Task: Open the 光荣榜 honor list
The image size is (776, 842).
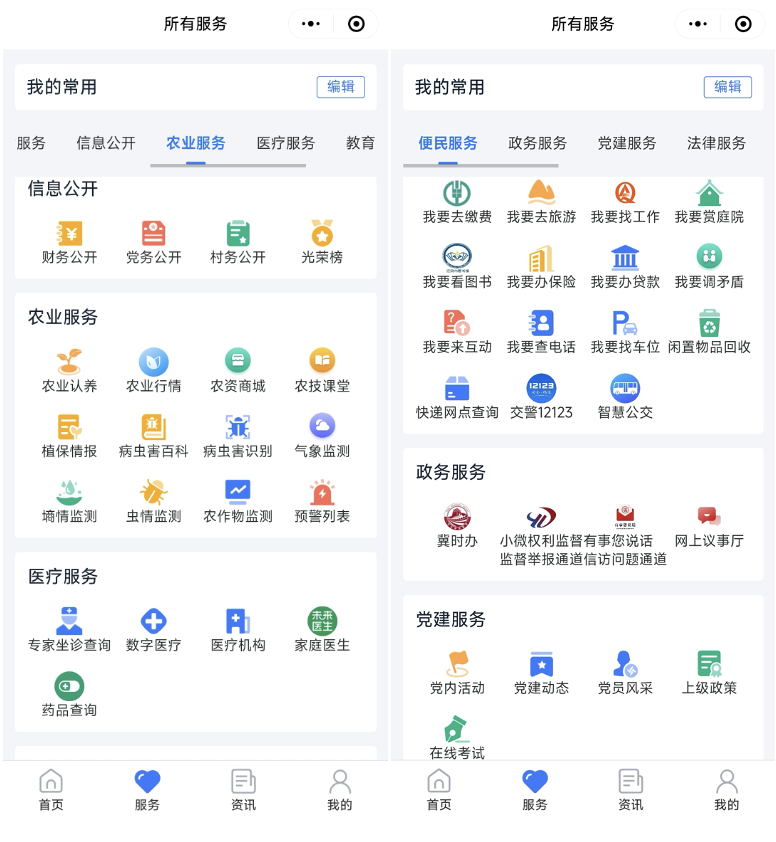Action: tap(322, 242)
